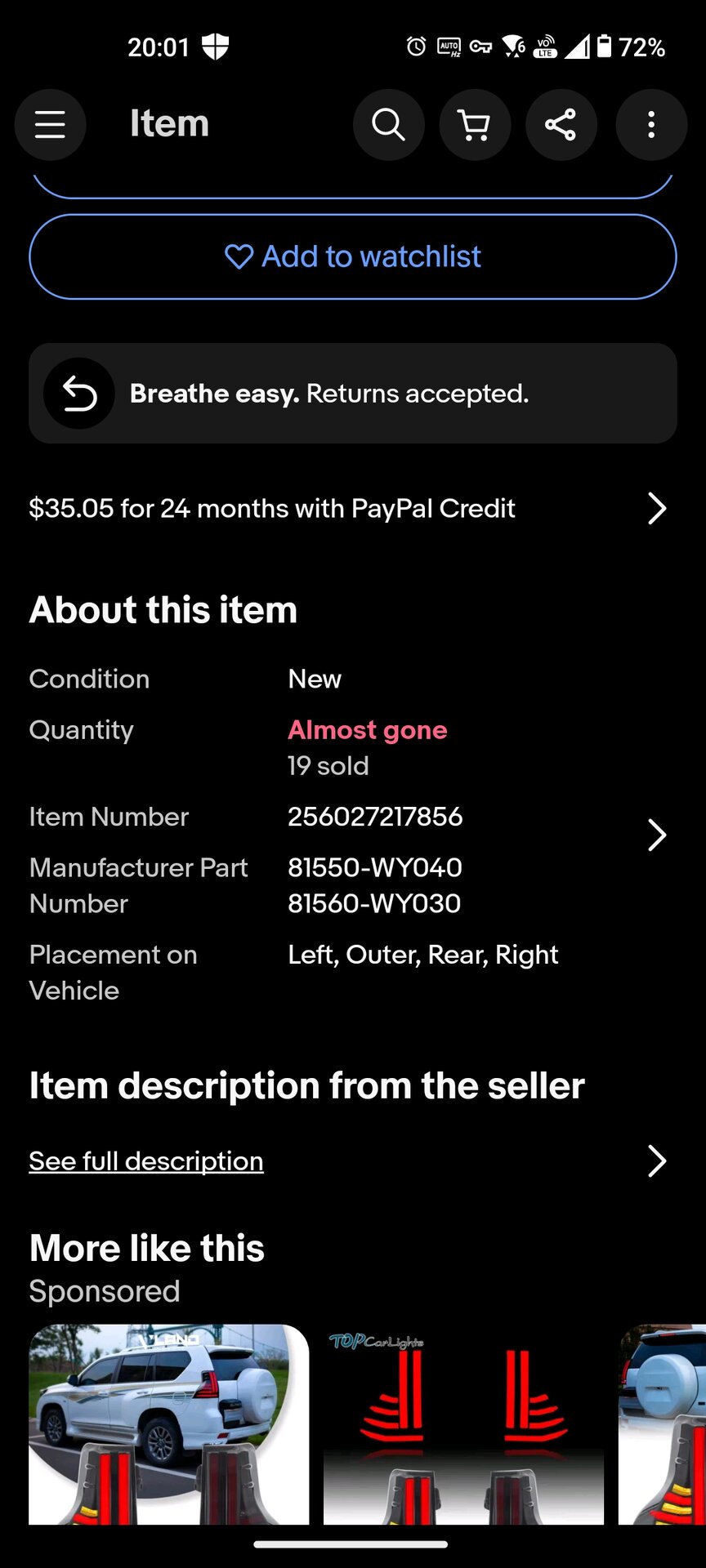Open the hamburger drawer menu

point(50,125)
